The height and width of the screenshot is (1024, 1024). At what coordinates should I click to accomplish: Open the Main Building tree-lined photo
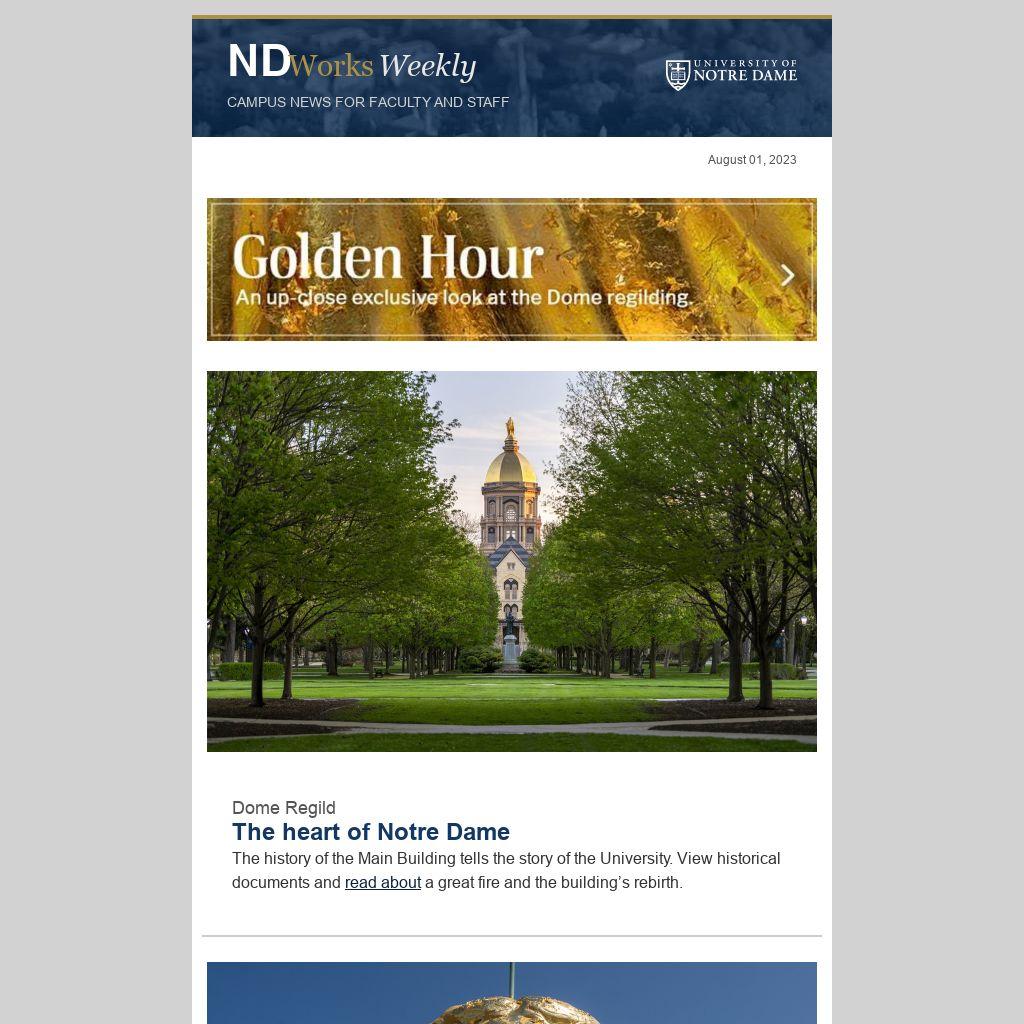tap(511, 561)
